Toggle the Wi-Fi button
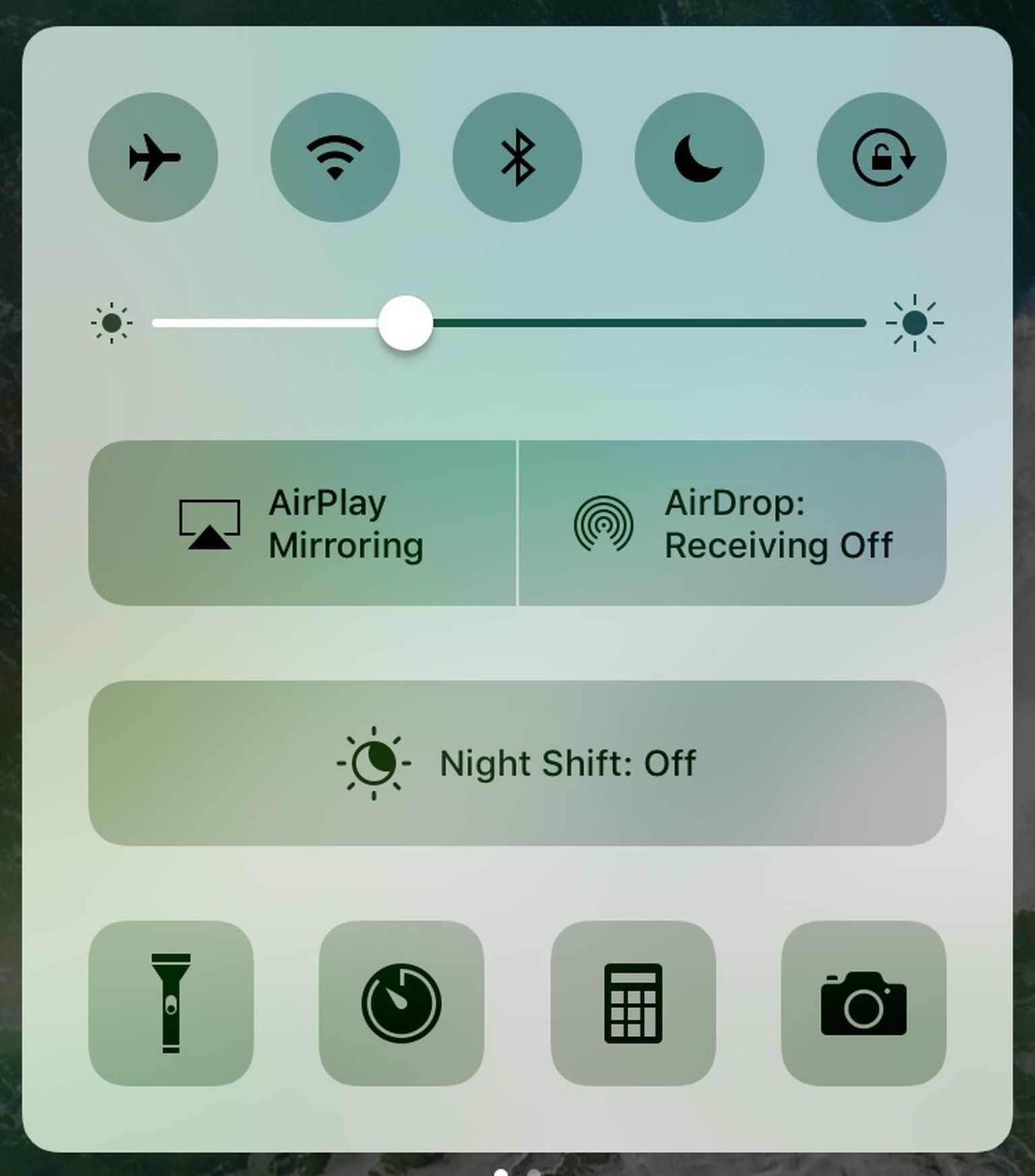1035x1176 pixels. tap(335, 157)
